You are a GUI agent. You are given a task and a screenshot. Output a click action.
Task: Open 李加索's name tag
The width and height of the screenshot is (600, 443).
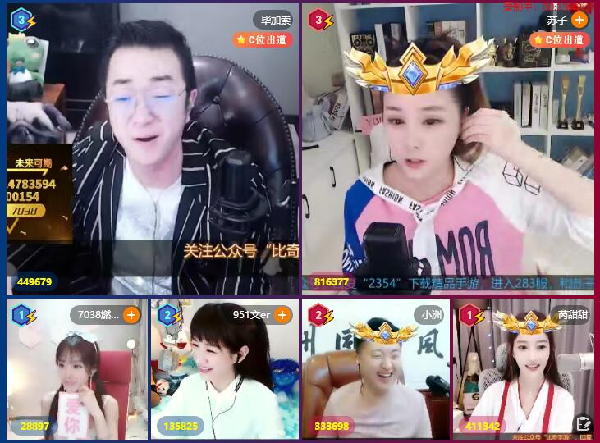(x=273, y=19)
